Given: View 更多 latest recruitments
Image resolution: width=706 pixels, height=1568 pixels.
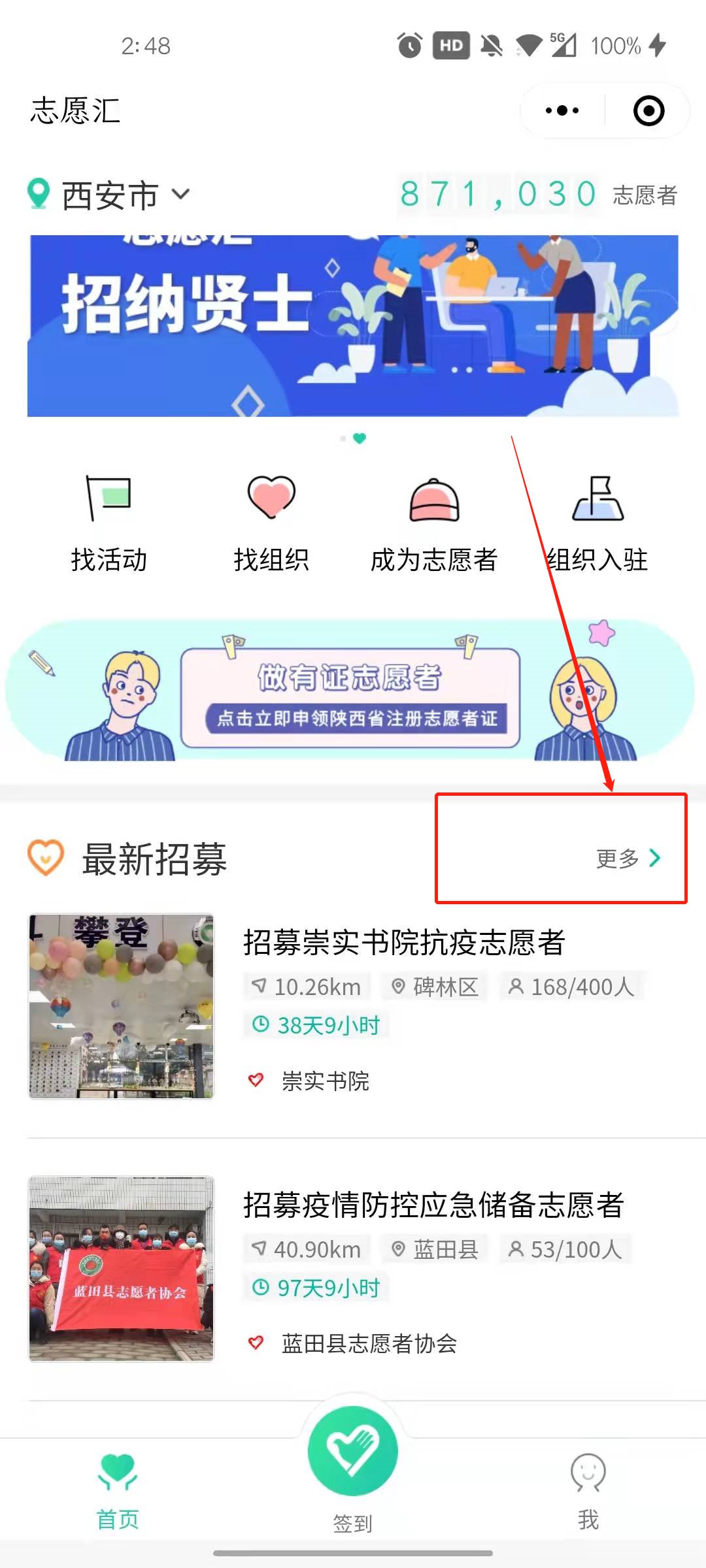Looking at the screenshot, I should 628,858.
